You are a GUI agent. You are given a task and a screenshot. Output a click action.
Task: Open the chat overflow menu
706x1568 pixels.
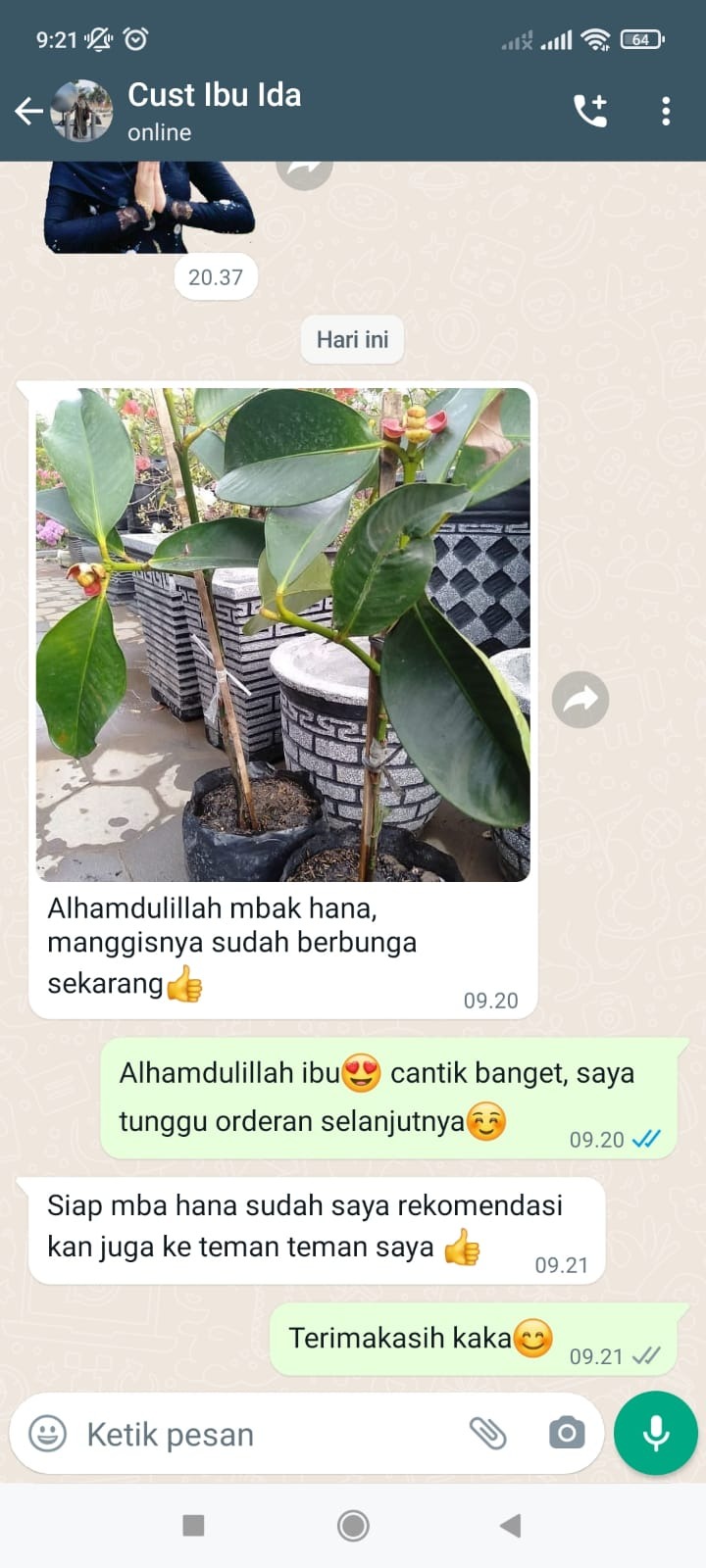pos(666,112)
